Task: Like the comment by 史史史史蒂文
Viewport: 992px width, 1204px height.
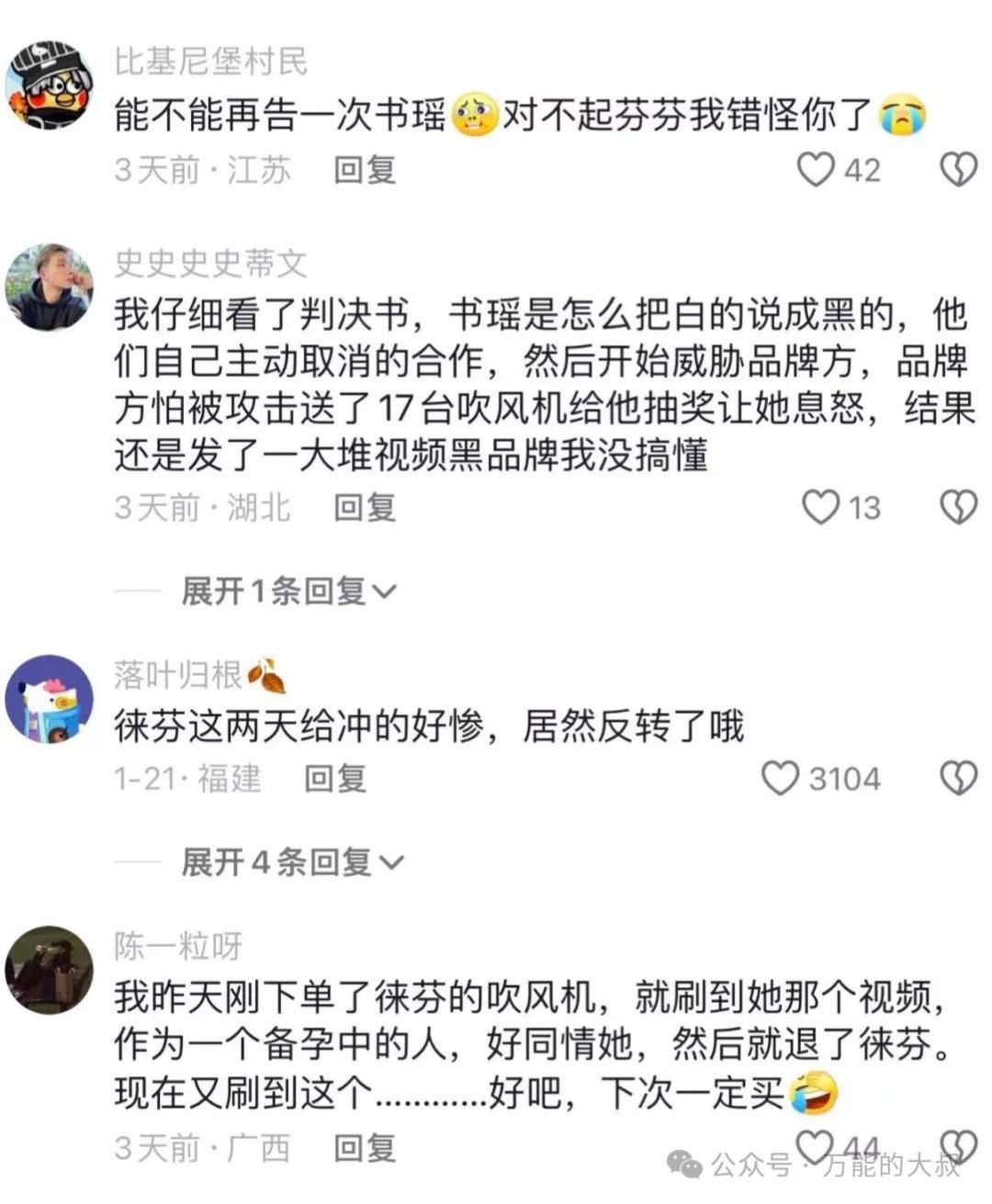Action: [x=820, y=507]
